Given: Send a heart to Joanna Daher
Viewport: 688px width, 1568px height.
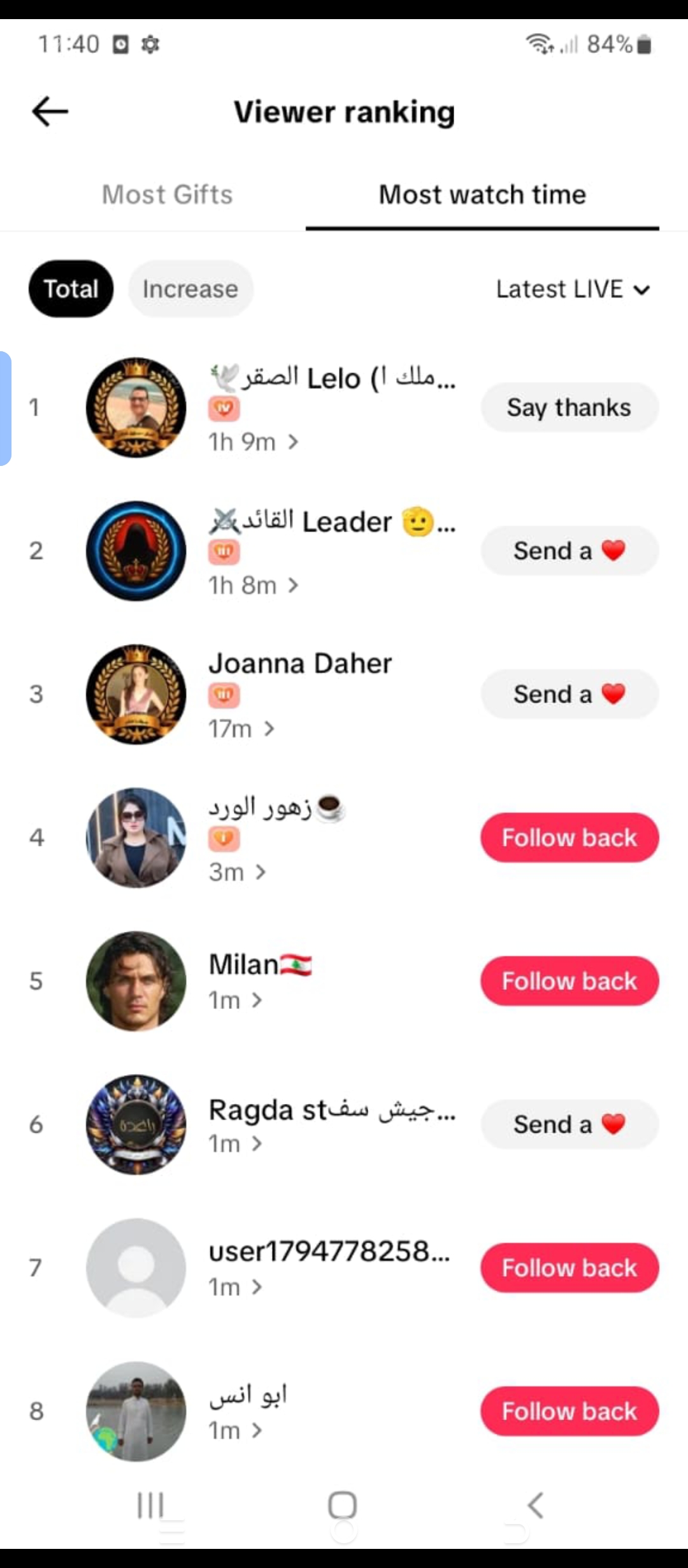Looking at the screenshot, I should coord(569,694).
